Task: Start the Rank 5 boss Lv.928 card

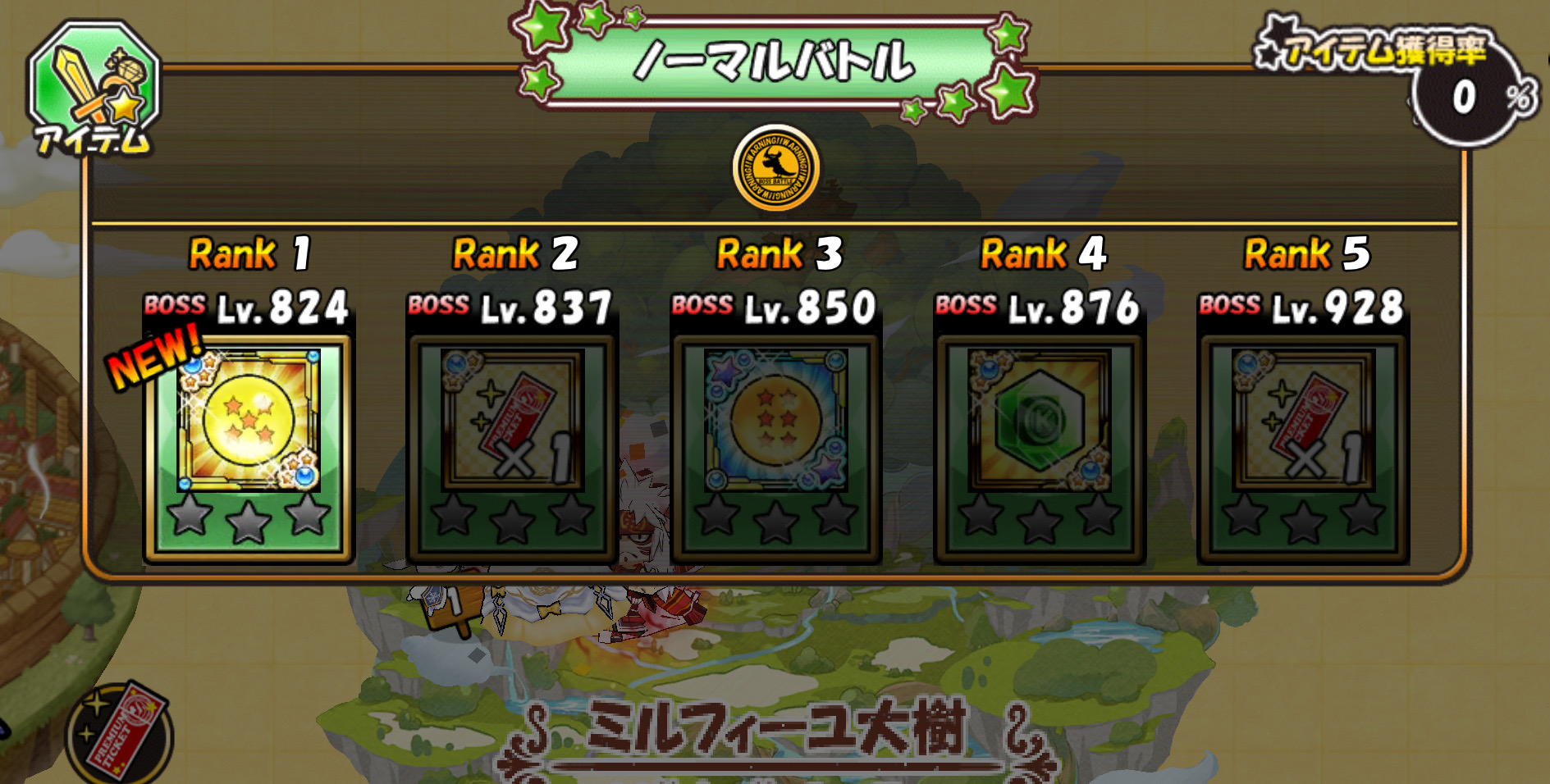Action: coord(1303,444)
